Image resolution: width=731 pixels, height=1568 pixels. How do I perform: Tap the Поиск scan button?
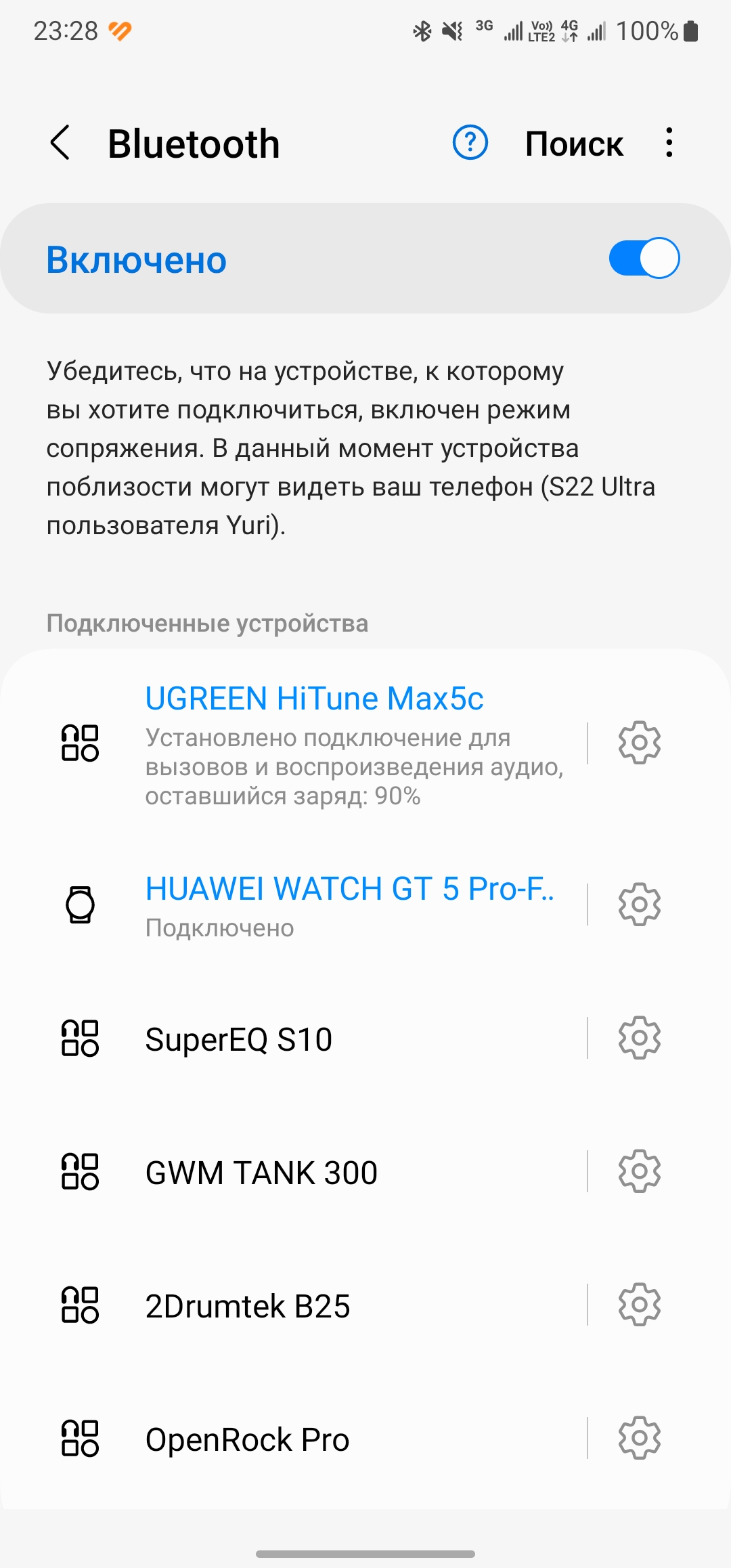[x=574, y=144]
